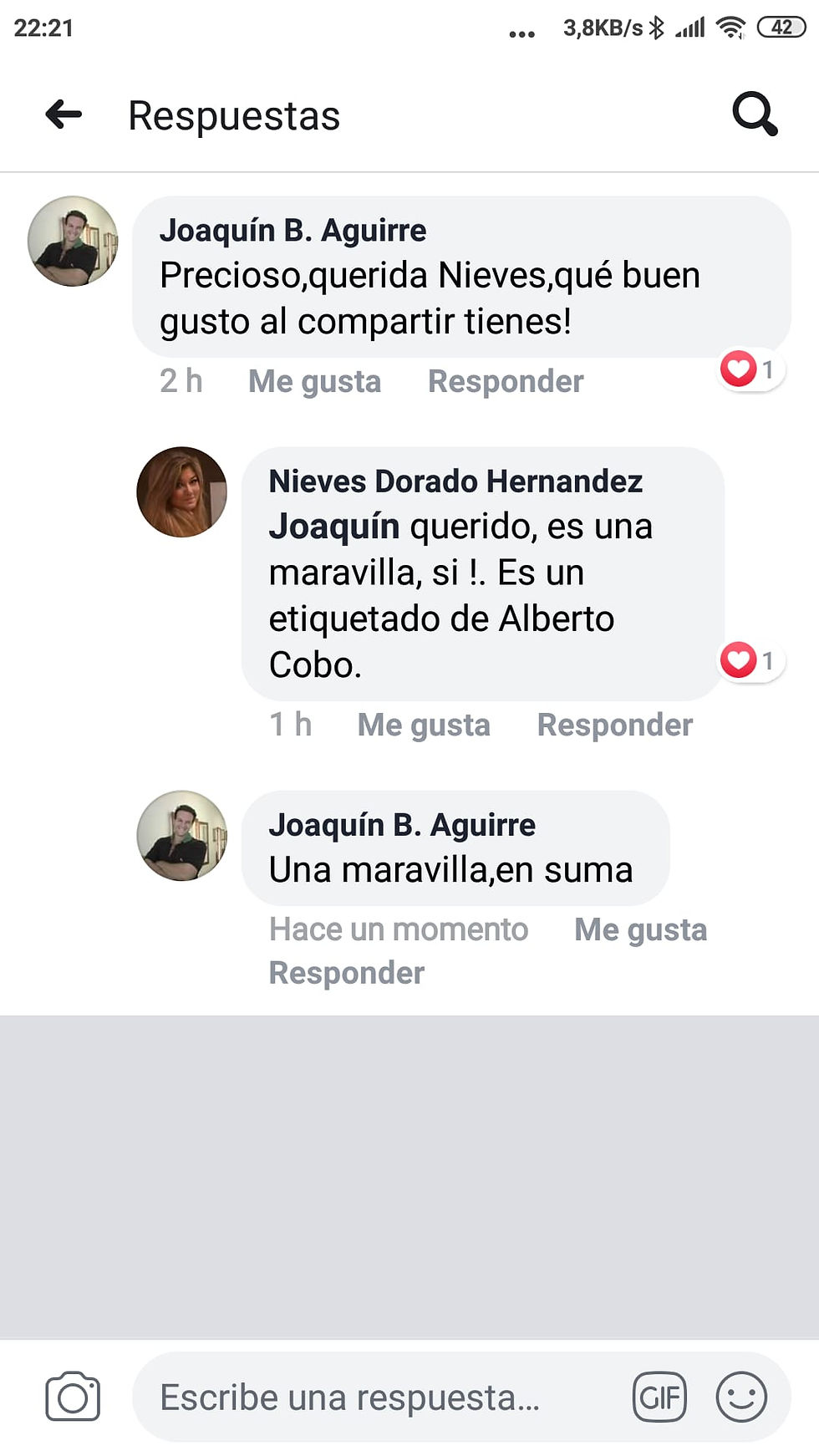
Task: Reply to Joaquín's 'Precioso, querida Nieves' comment
Action: 505,381
